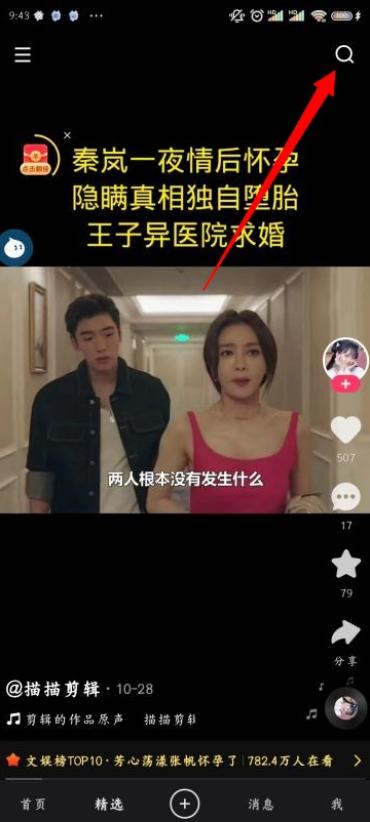Claim the red envelope reward
370x822 pixels.
[36, 159]
